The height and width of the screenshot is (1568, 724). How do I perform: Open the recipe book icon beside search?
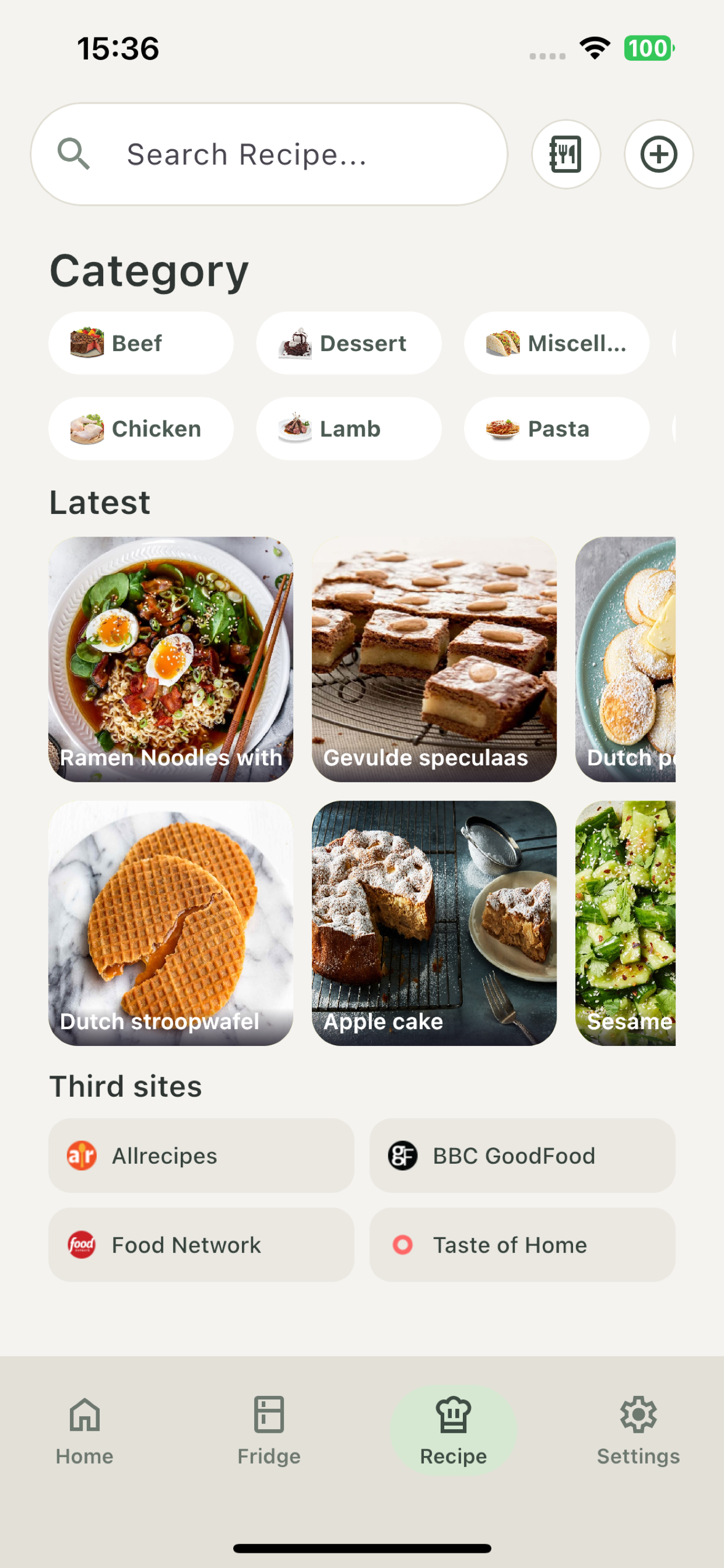(x=565, y=154)
